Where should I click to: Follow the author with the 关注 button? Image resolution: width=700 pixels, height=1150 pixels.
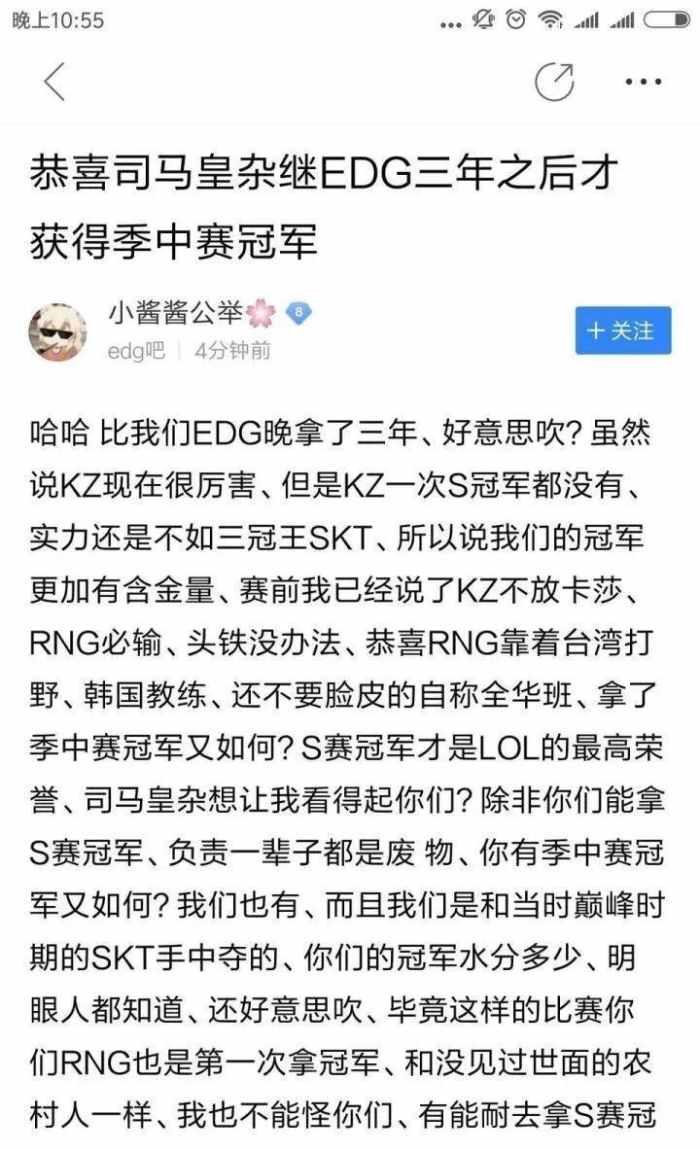pos(622,331)
